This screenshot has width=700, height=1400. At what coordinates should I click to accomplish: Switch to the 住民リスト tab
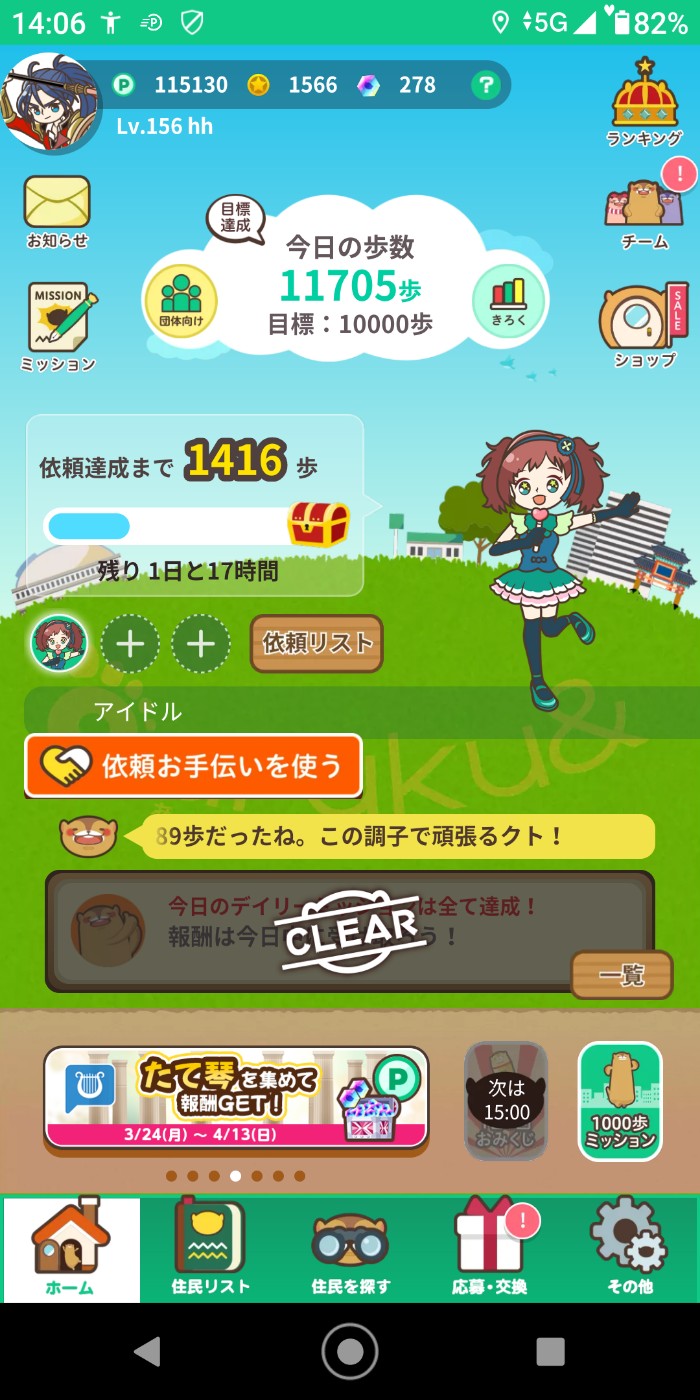(210, 1248)
